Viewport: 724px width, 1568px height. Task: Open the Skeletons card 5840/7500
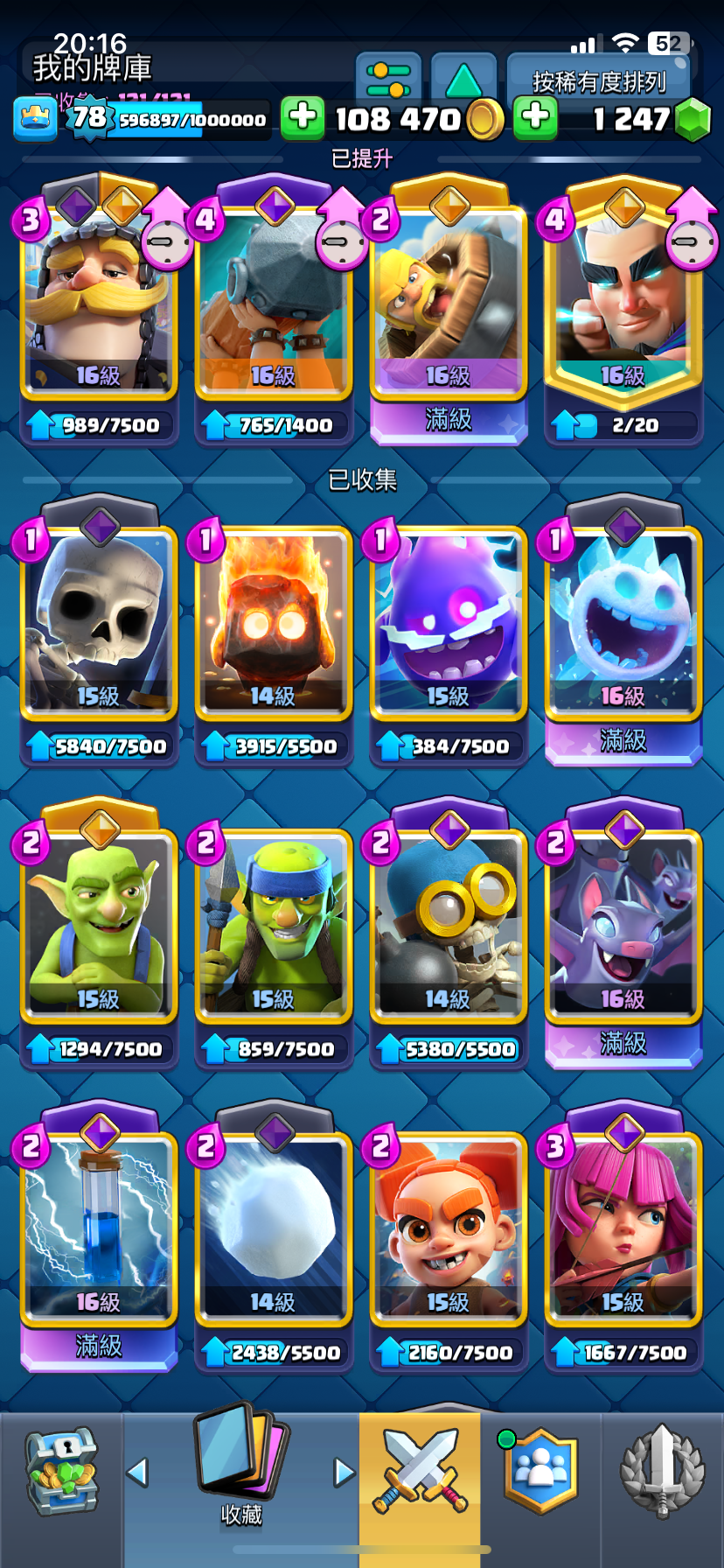pos(99,623)
